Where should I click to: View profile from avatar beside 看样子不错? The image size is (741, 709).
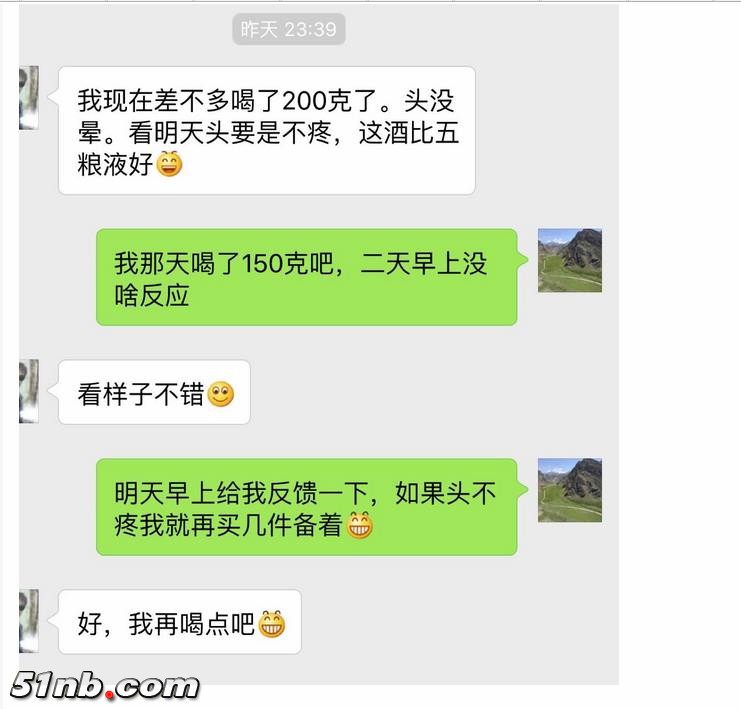(x=28, y=391)
